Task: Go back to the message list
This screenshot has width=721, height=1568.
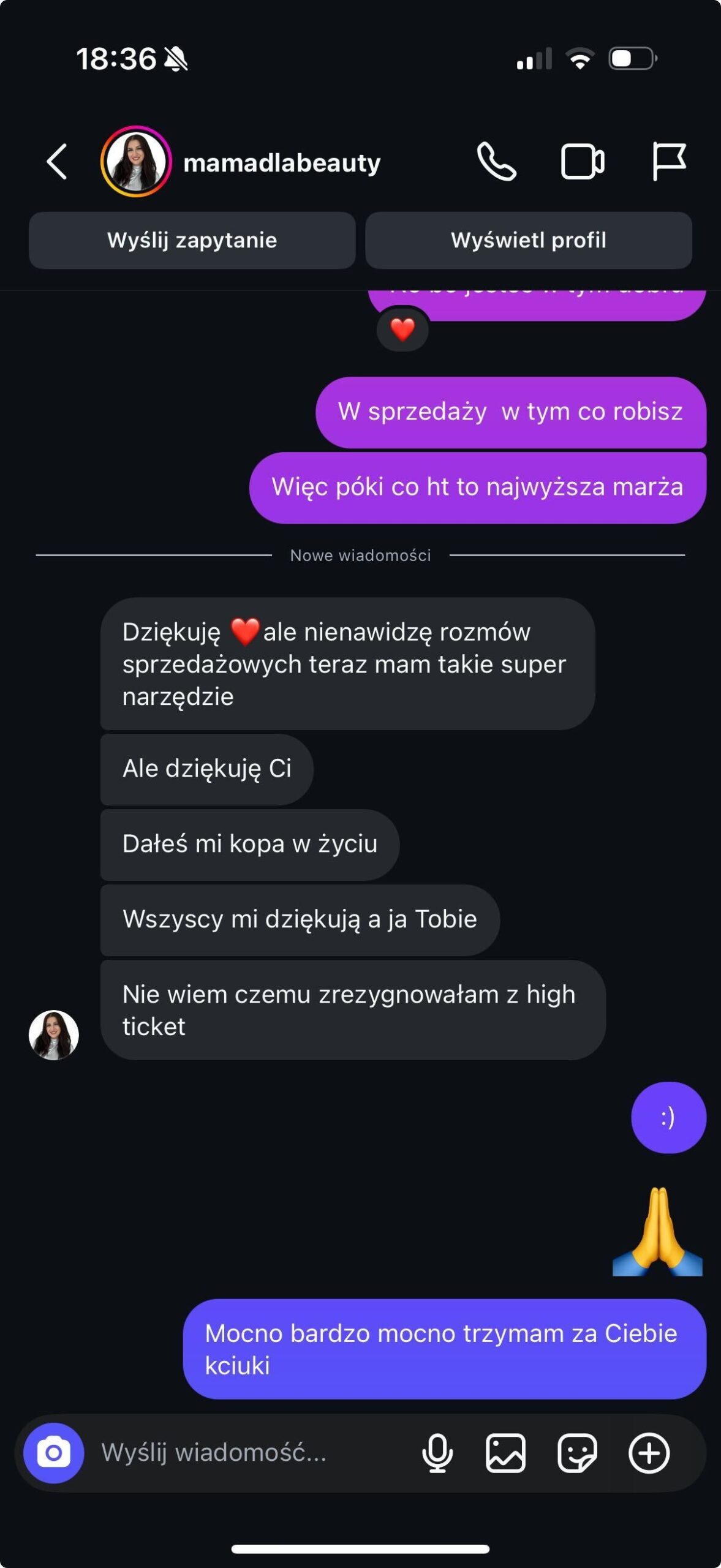Action: coord(57,162)
